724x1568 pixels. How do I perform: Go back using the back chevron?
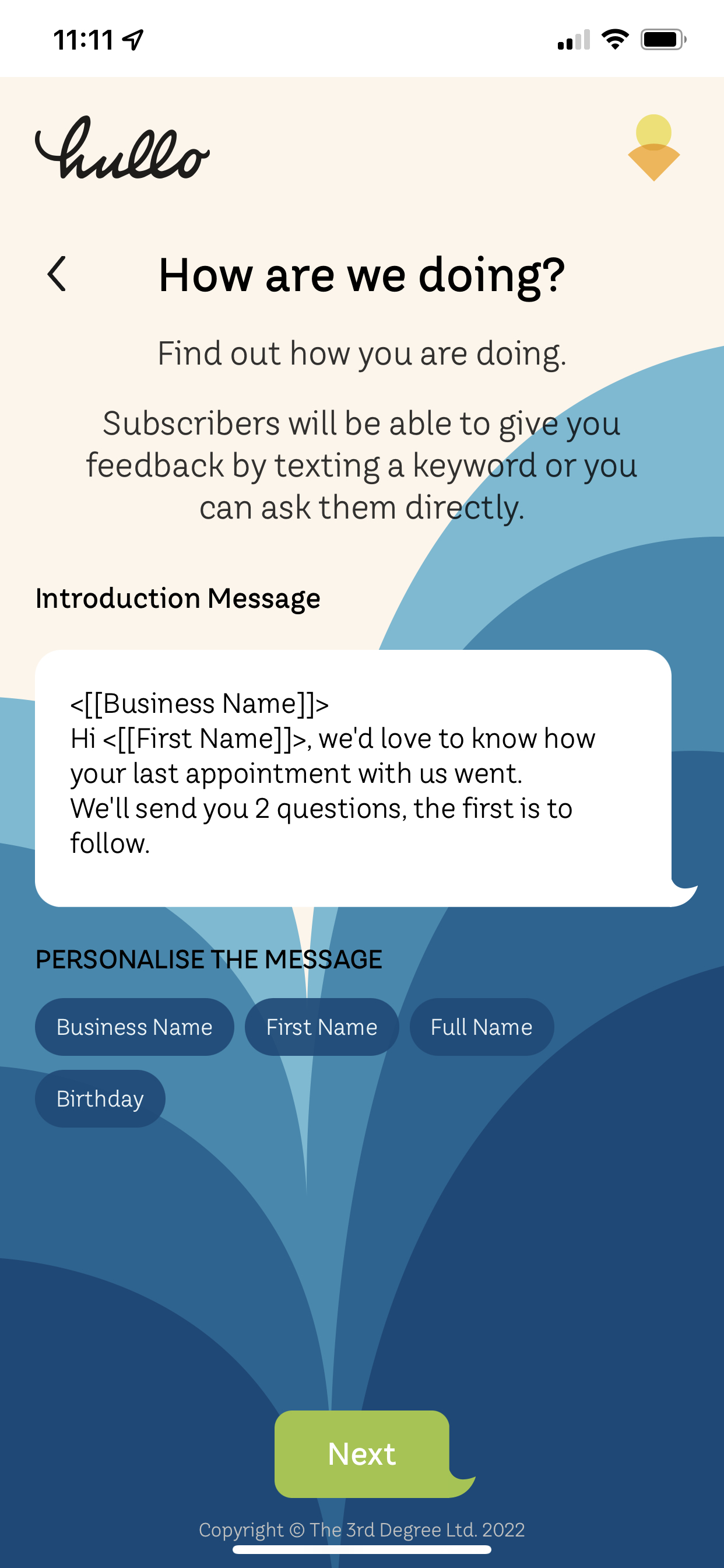click(57, 274)
